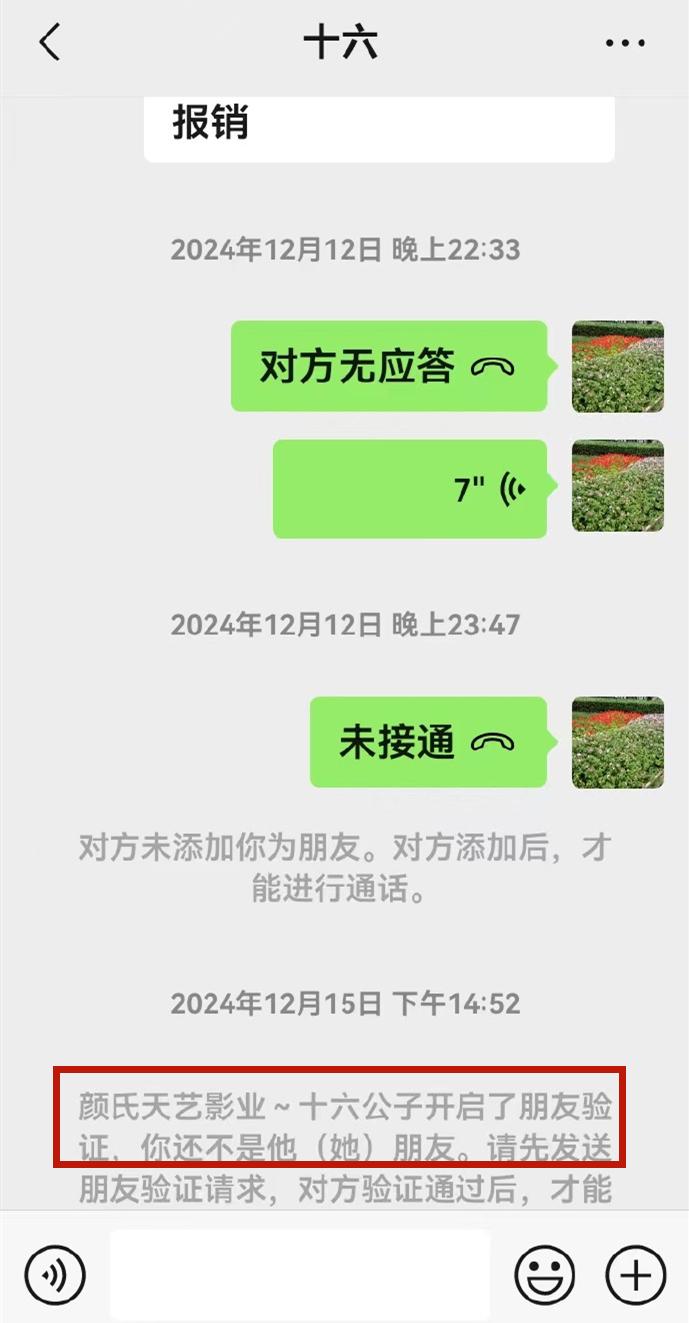
Task: Go back from the 十六 chat
Action: pos(50,44)
